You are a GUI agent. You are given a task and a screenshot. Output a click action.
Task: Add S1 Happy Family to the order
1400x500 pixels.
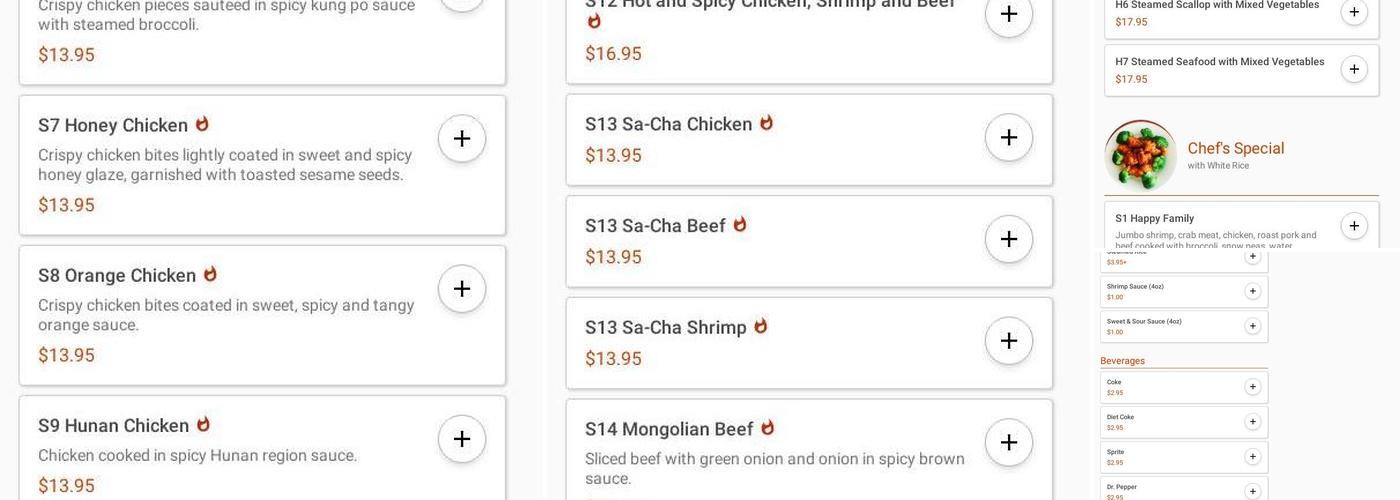pyautogui.click(x=1354, y=226)
